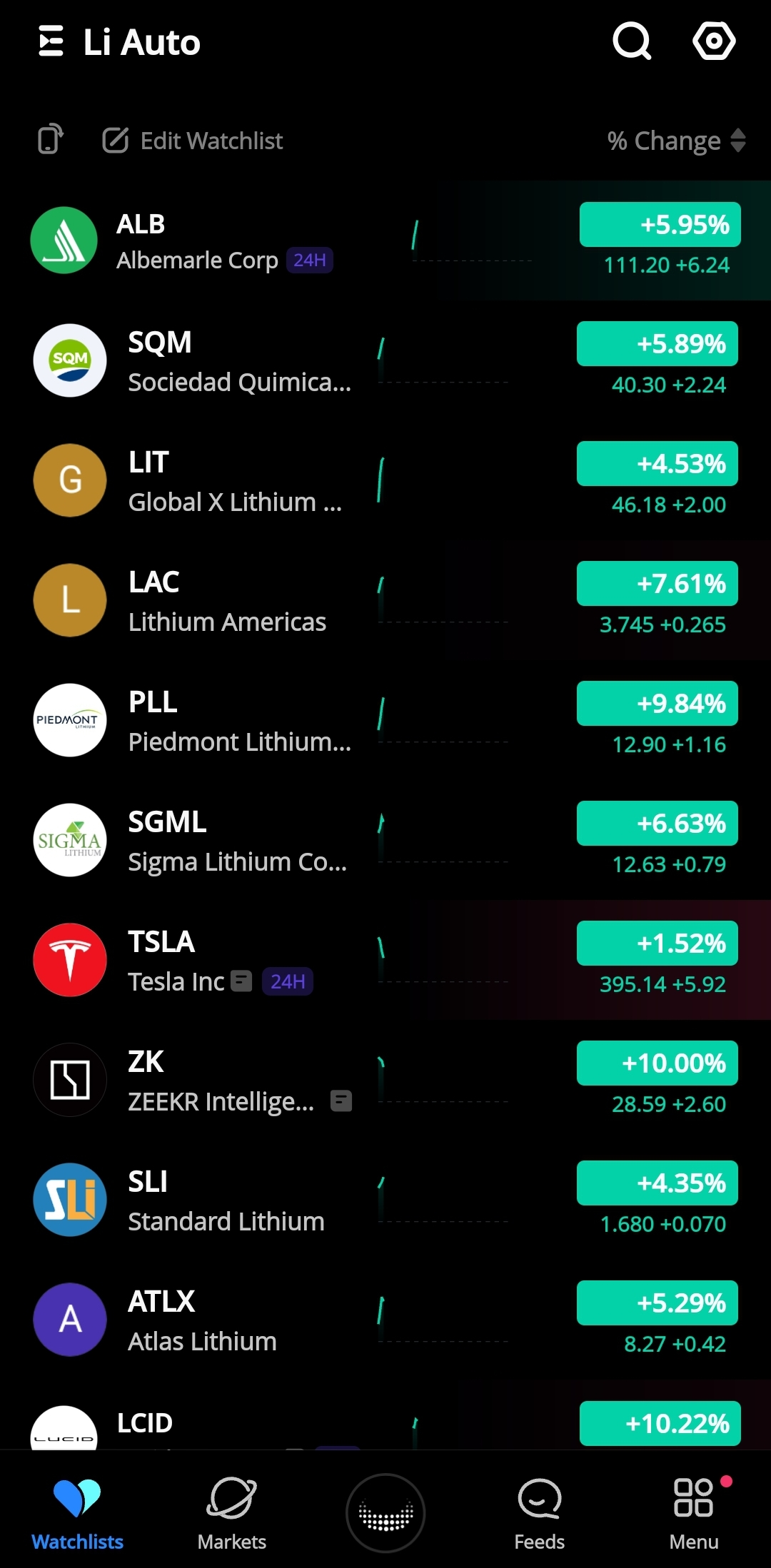This screenshot has width=771, height=1568.
Task: Open the ALB Albemarle Corp row
Action: pyautogui.click(x=385, y=241)
